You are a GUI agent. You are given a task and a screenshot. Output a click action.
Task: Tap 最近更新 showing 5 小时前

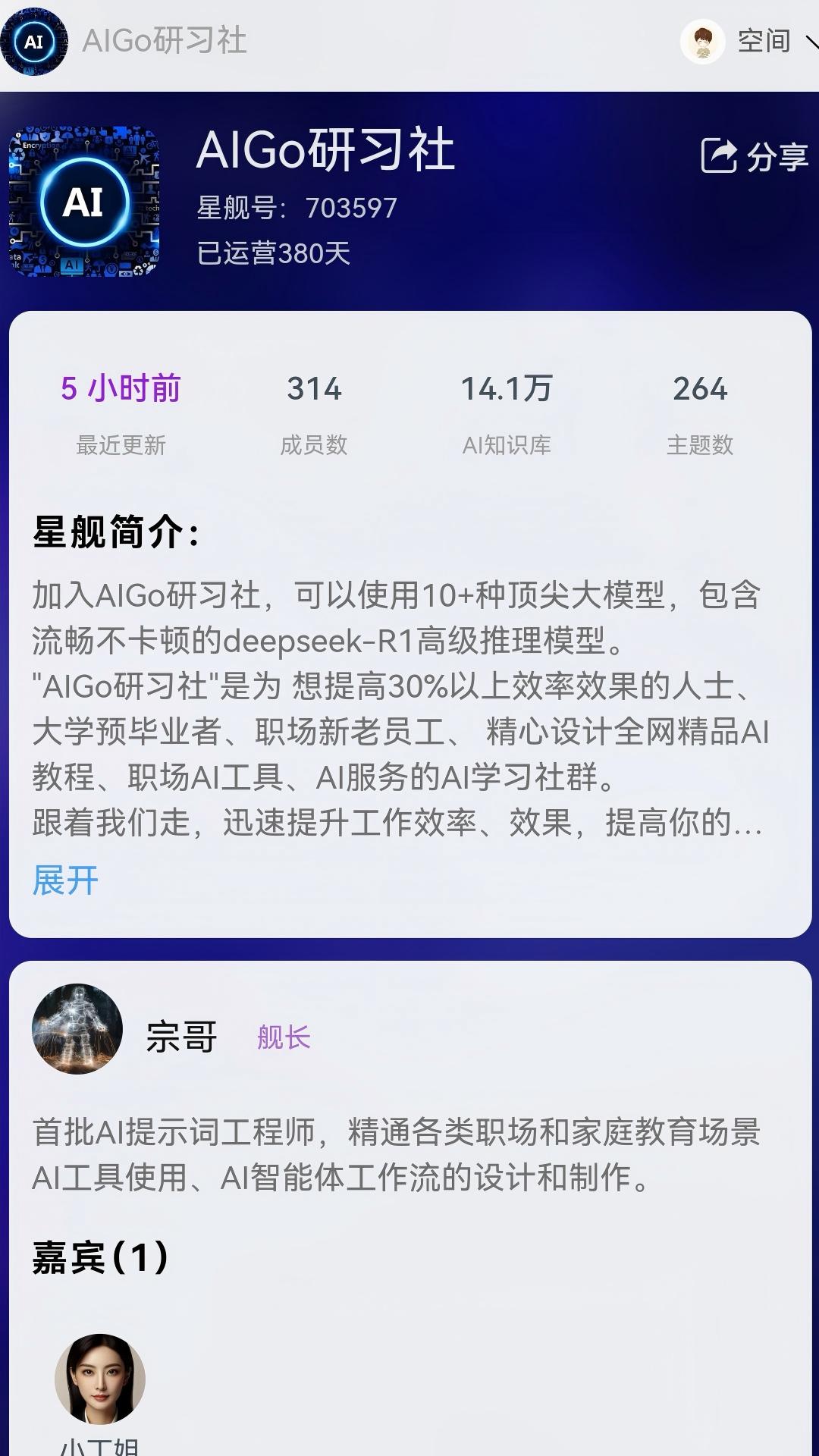(x=122, y=409)
